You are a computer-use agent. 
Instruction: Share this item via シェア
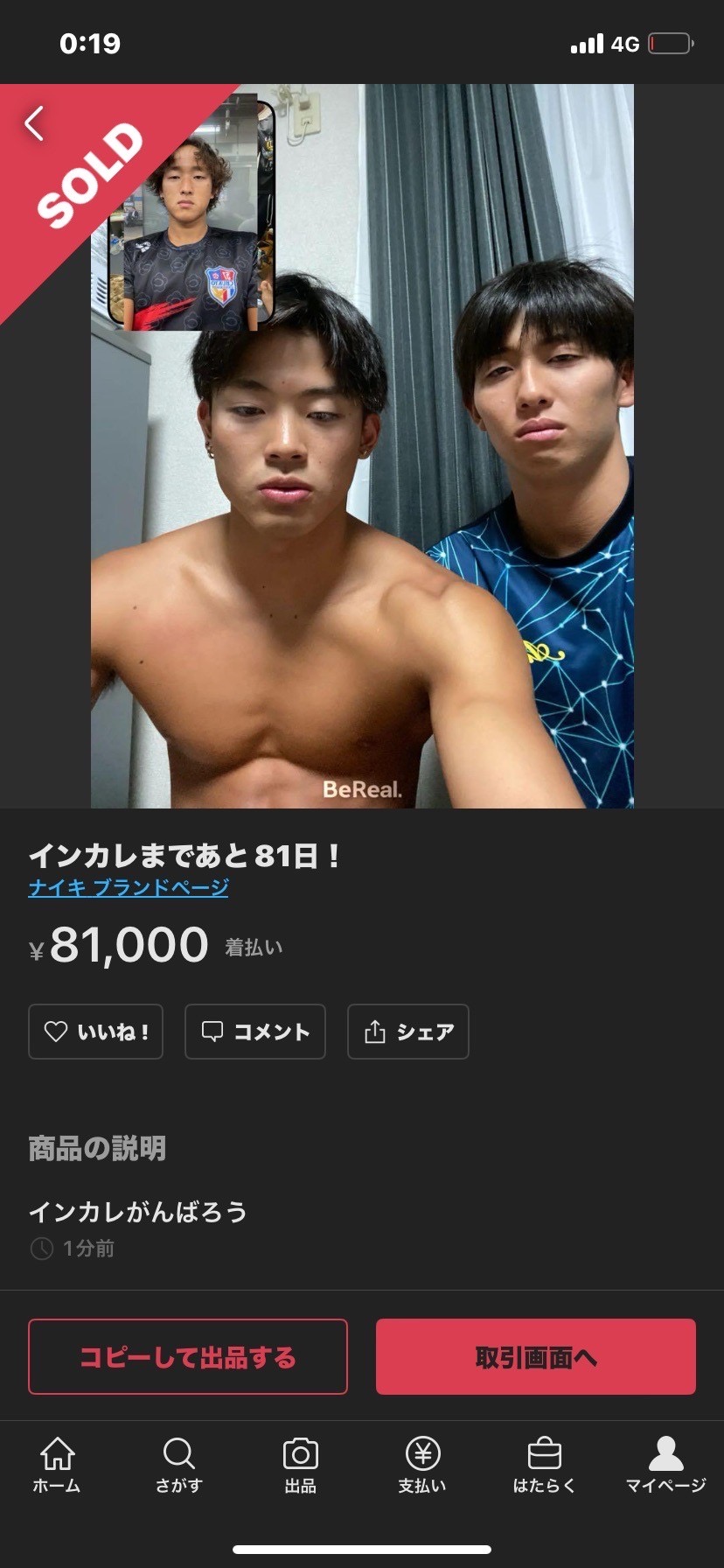[407, 1032]
